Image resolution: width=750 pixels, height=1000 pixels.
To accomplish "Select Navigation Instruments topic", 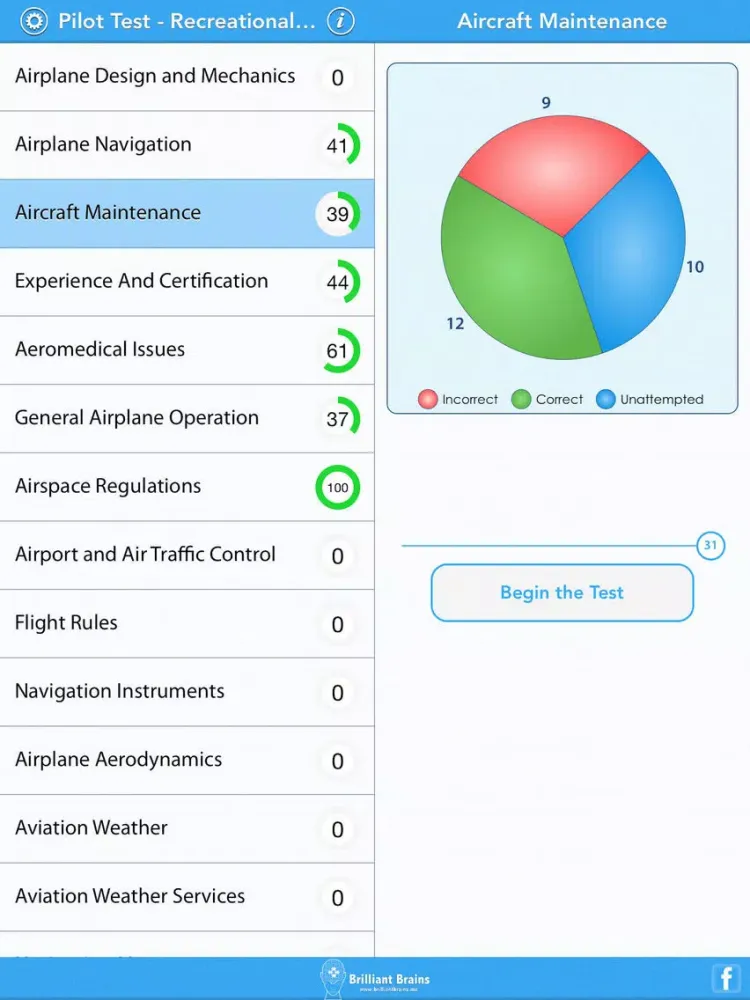I will click(x=187, y=692).
